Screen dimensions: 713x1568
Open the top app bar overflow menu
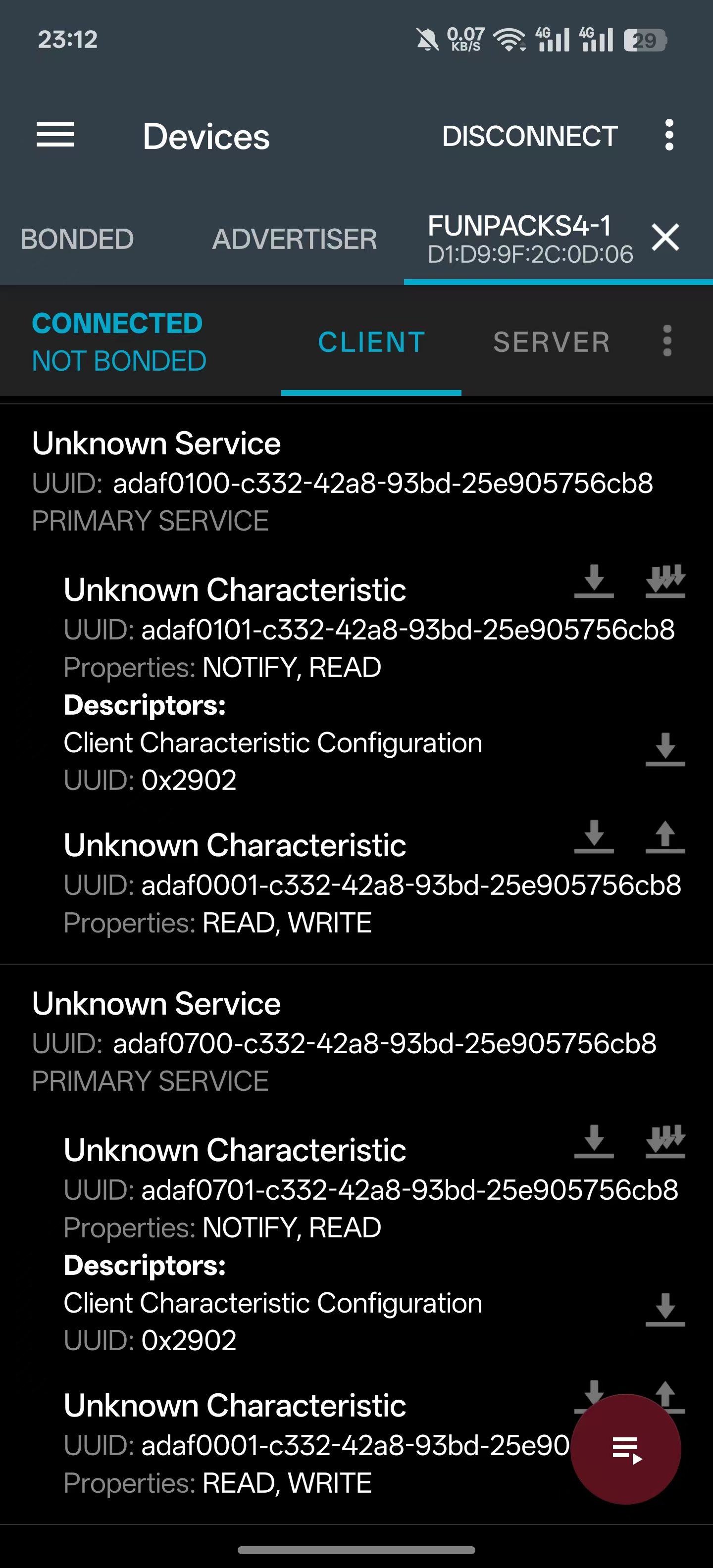[669, 135]
